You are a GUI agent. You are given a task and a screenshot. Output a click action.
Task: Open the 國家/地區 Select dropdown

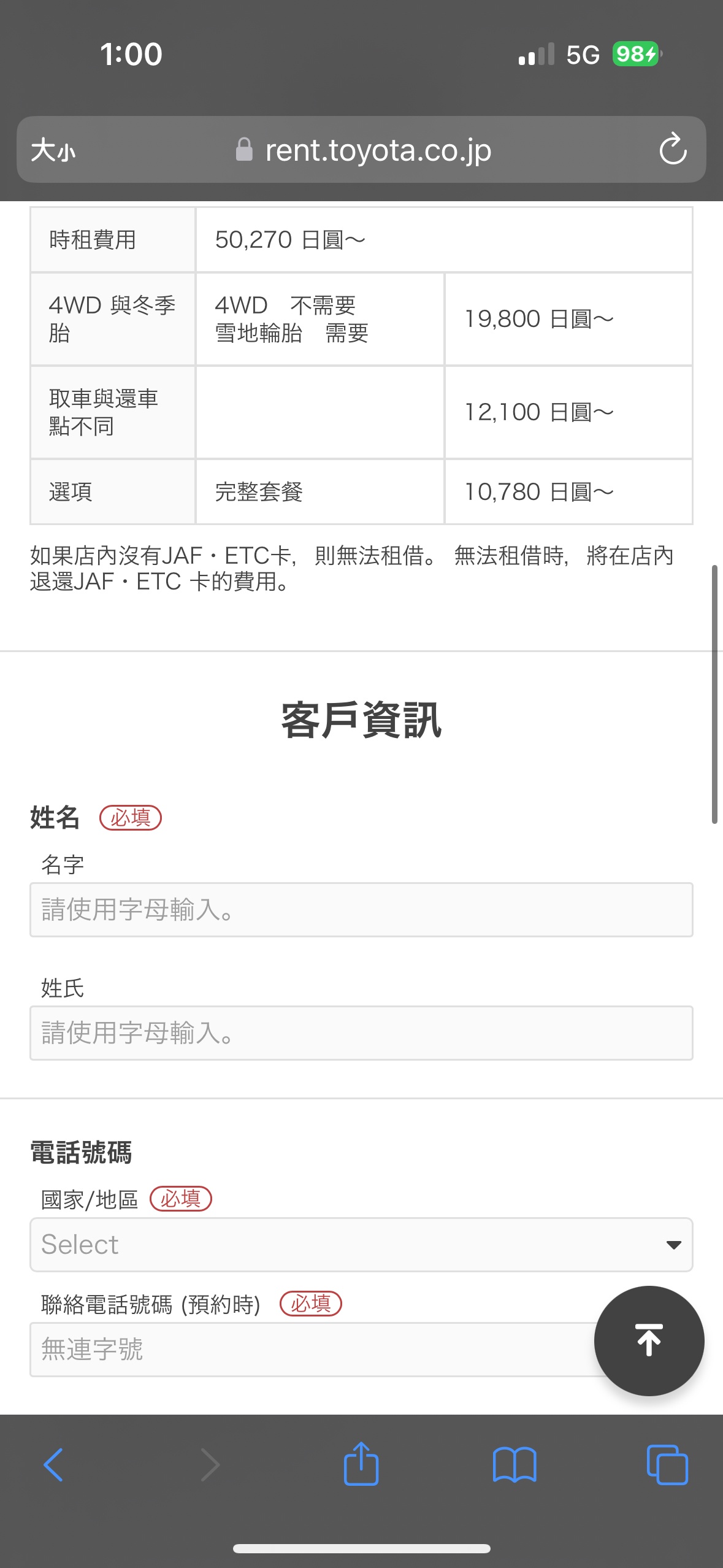tap(361, 1245)
